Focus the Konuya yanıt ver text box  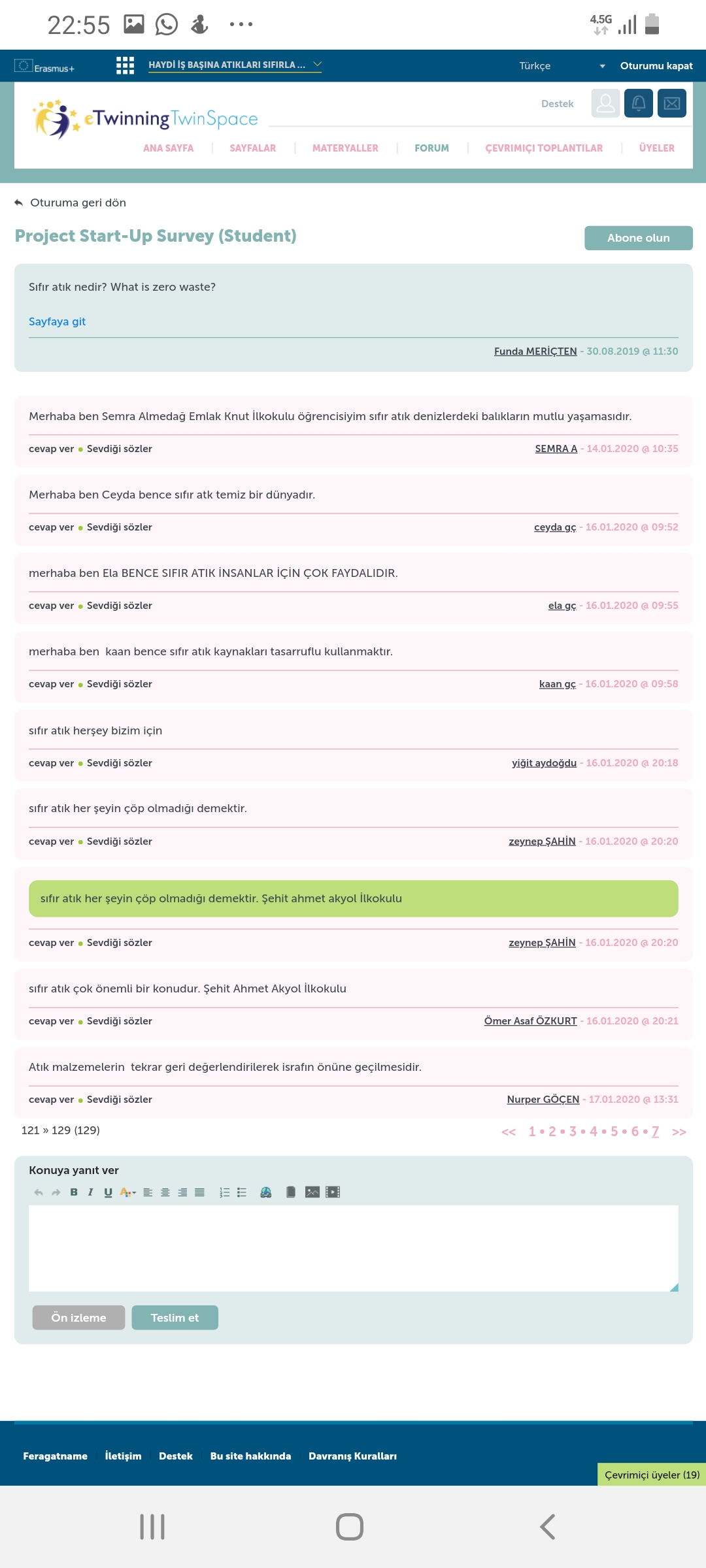coord(353,1248)
